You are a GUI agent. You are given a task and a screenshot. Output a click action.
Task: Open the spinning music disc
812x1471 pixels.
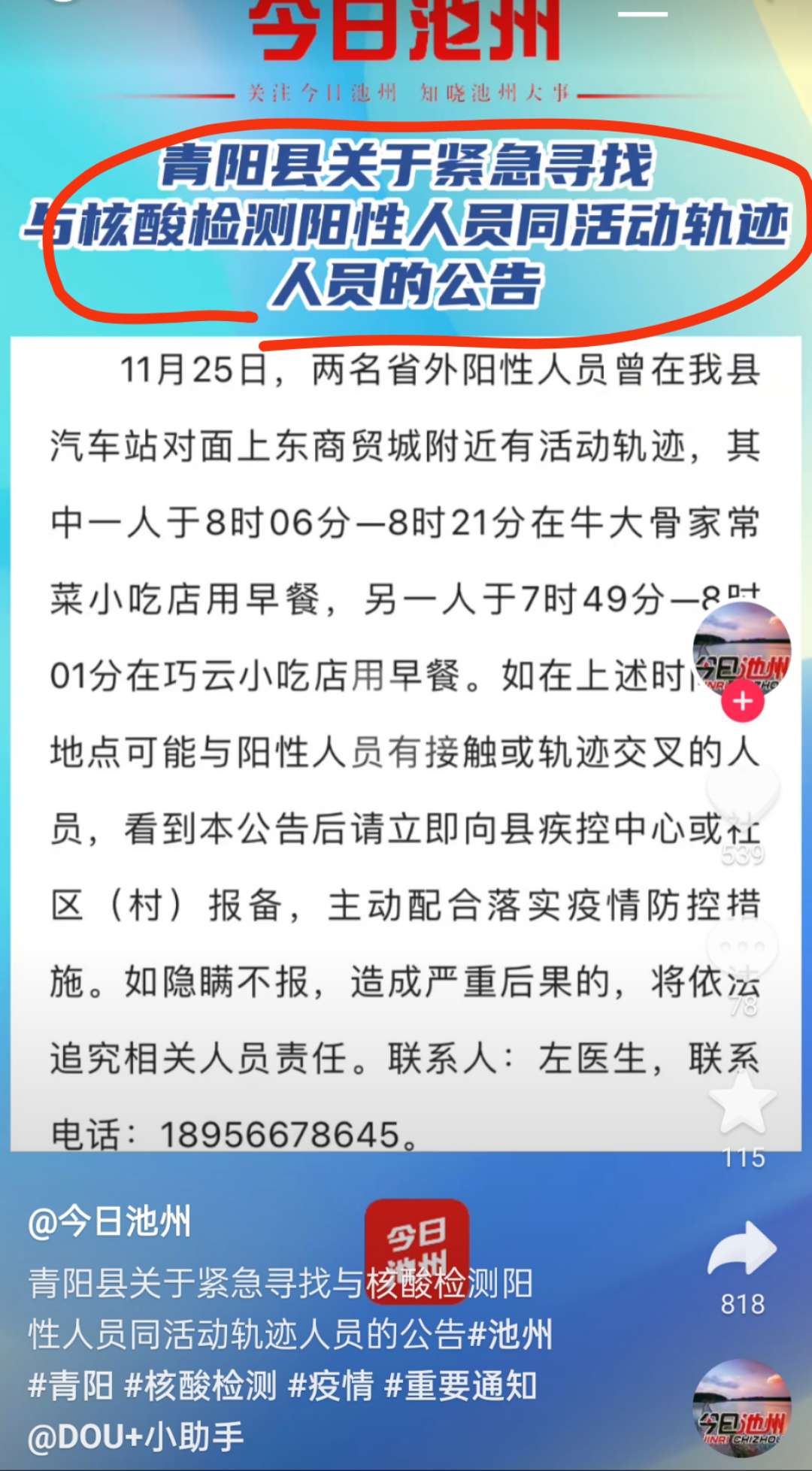click(x=741, y=1408)
